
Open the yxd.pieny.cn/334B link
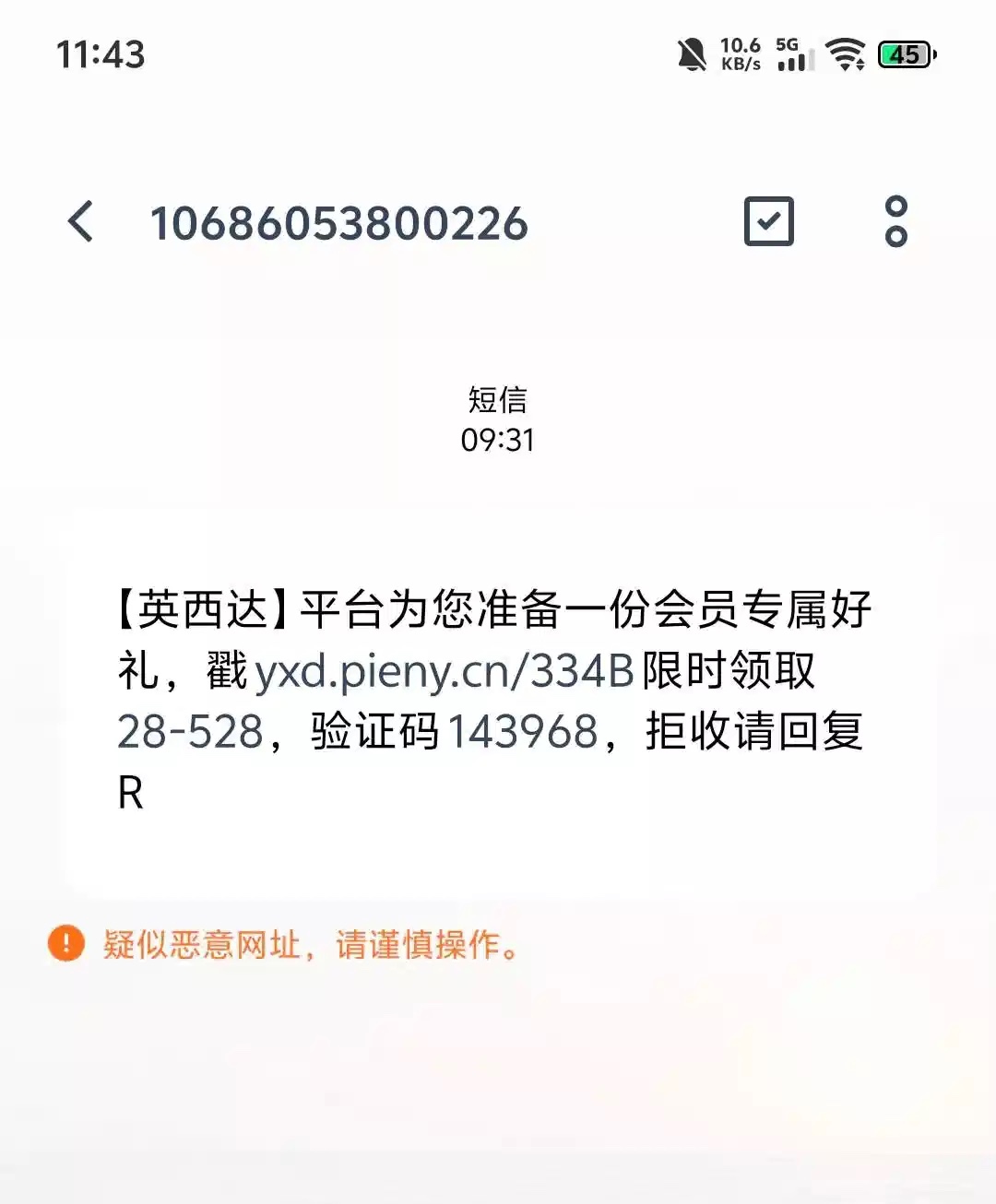coord(444,671)
